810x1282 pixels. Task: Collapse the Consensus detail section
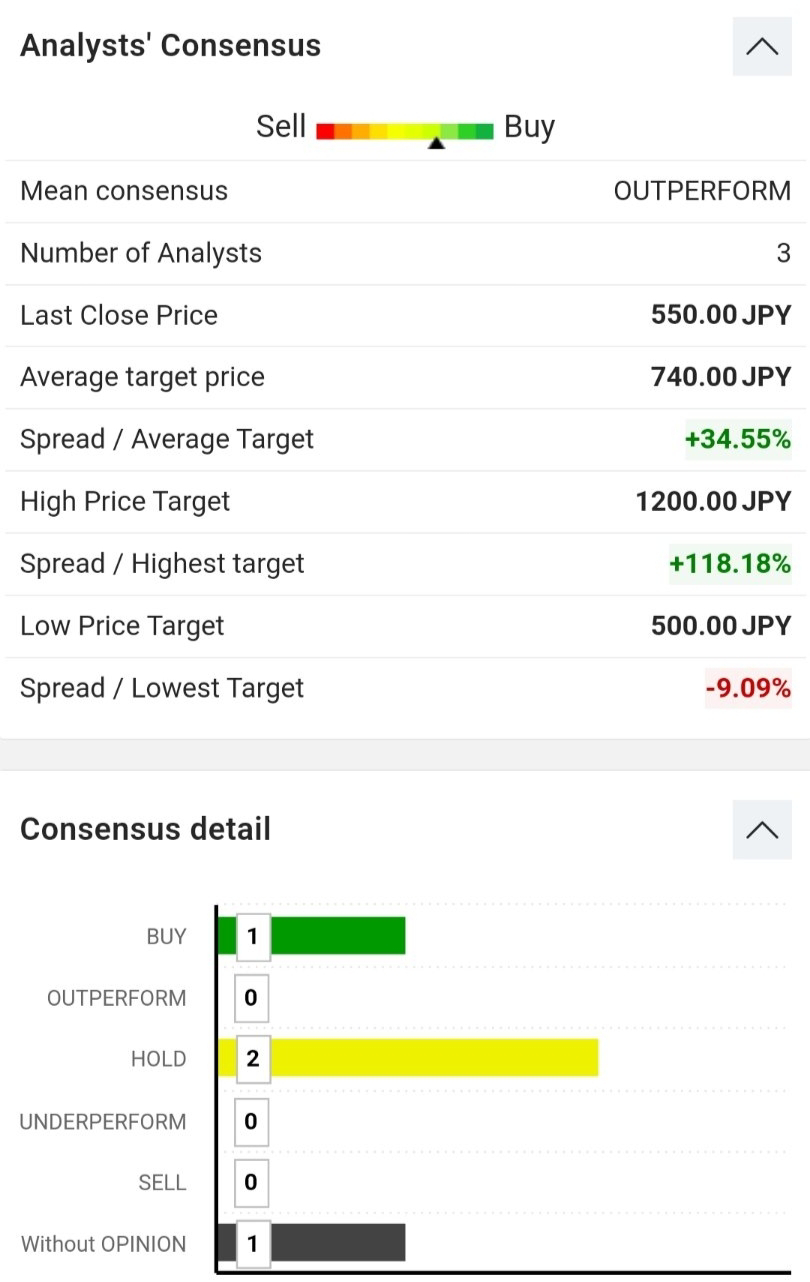[762, 830]
